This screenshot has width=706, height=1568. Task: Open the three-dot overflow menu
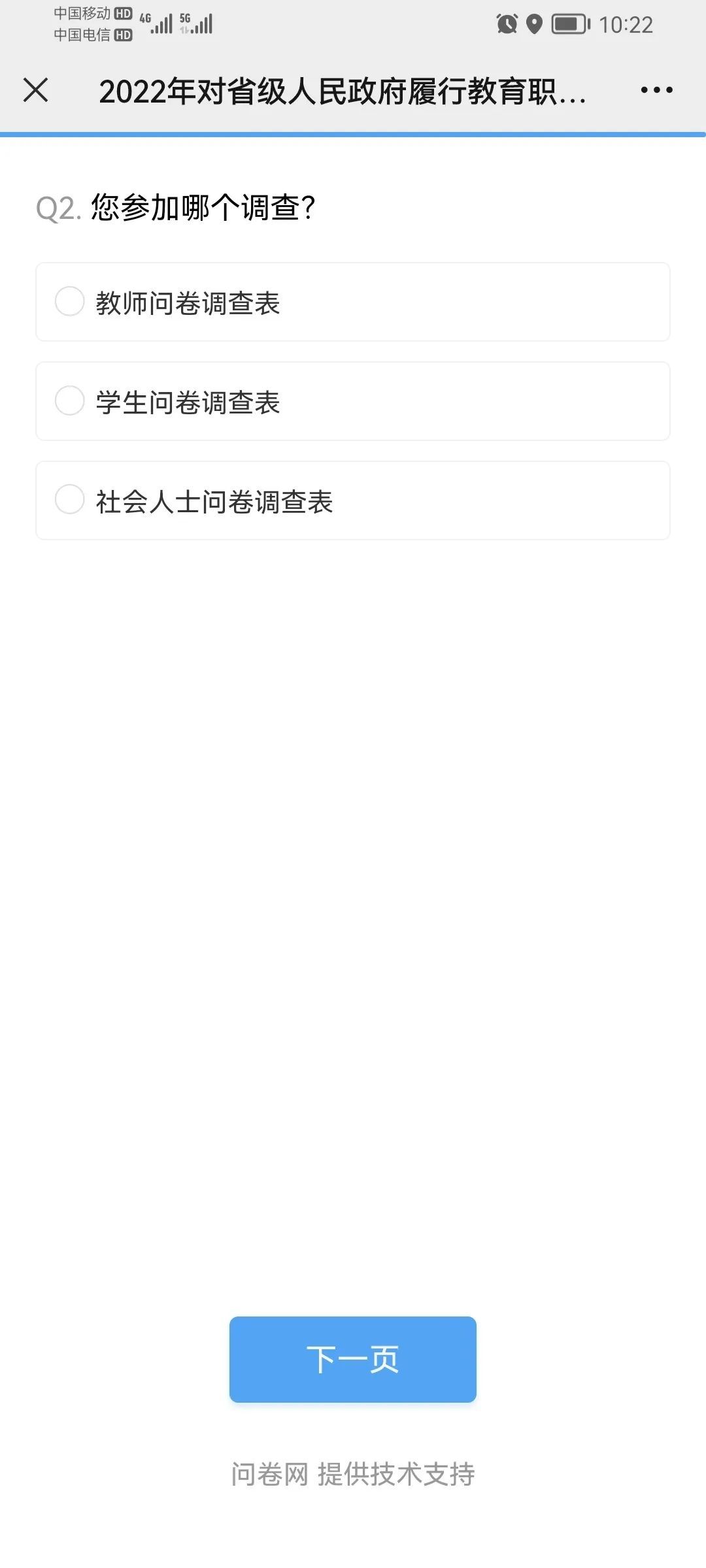pyautogui.click(x=656, y=90)
